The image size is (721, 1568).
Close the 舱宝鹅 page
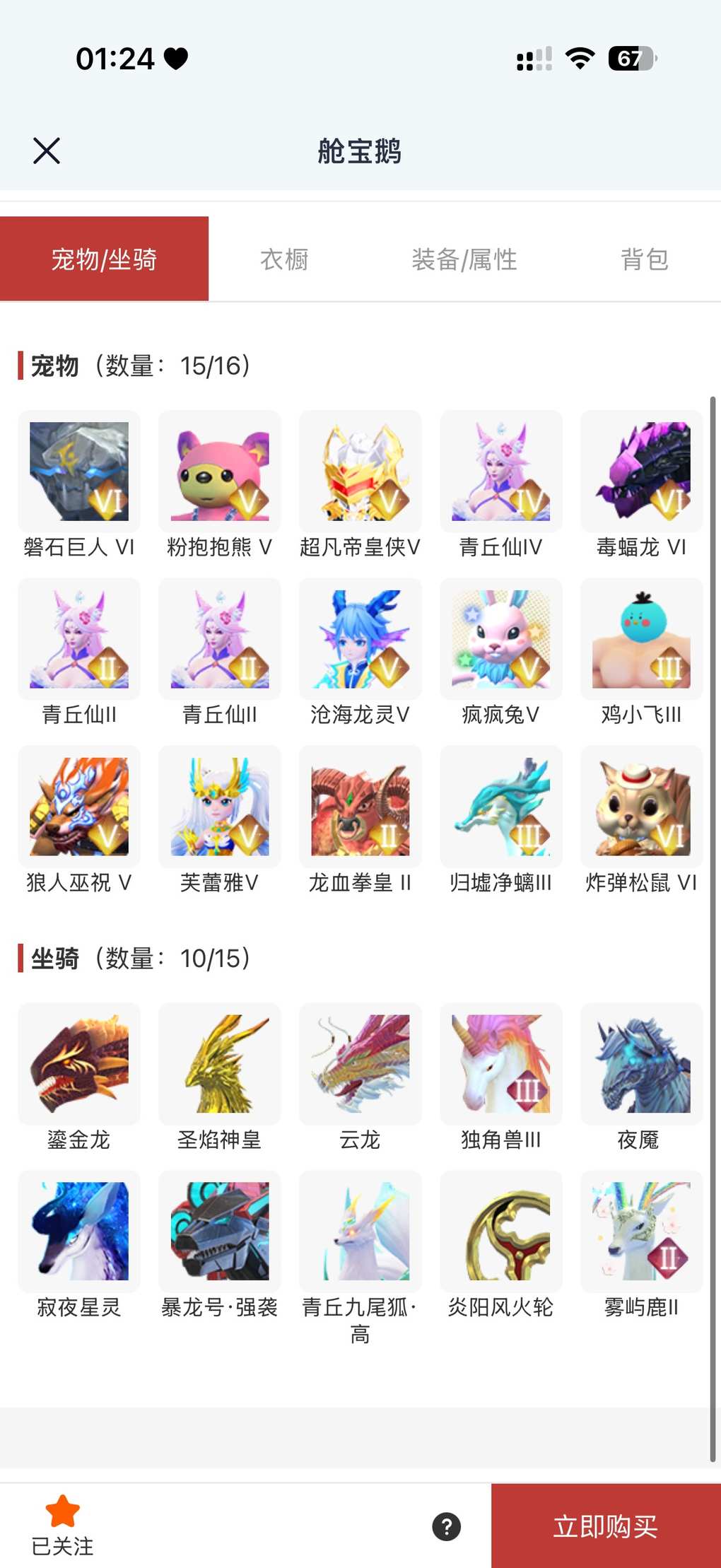pyautogui.click(x=47, y=151)
